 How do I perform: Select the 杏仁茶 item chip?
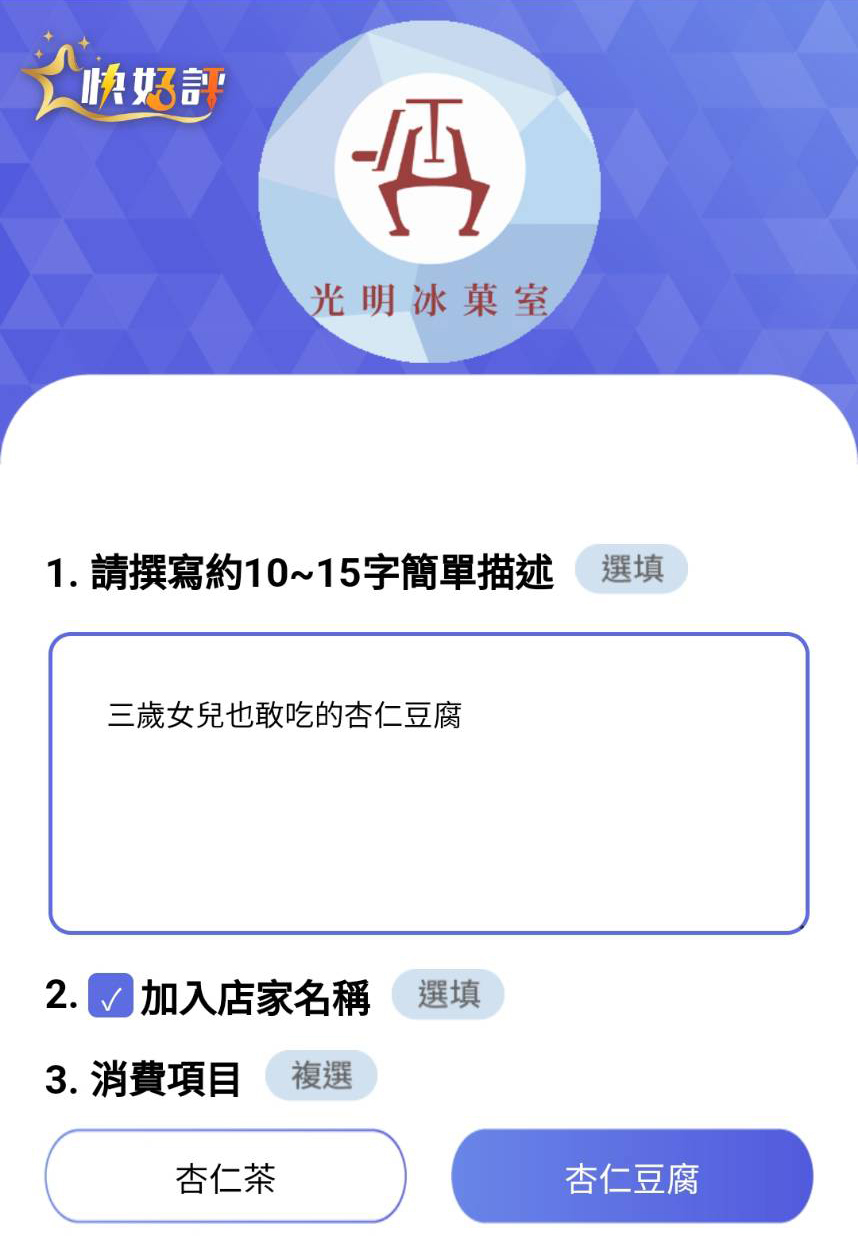(x=225, y=1177)
